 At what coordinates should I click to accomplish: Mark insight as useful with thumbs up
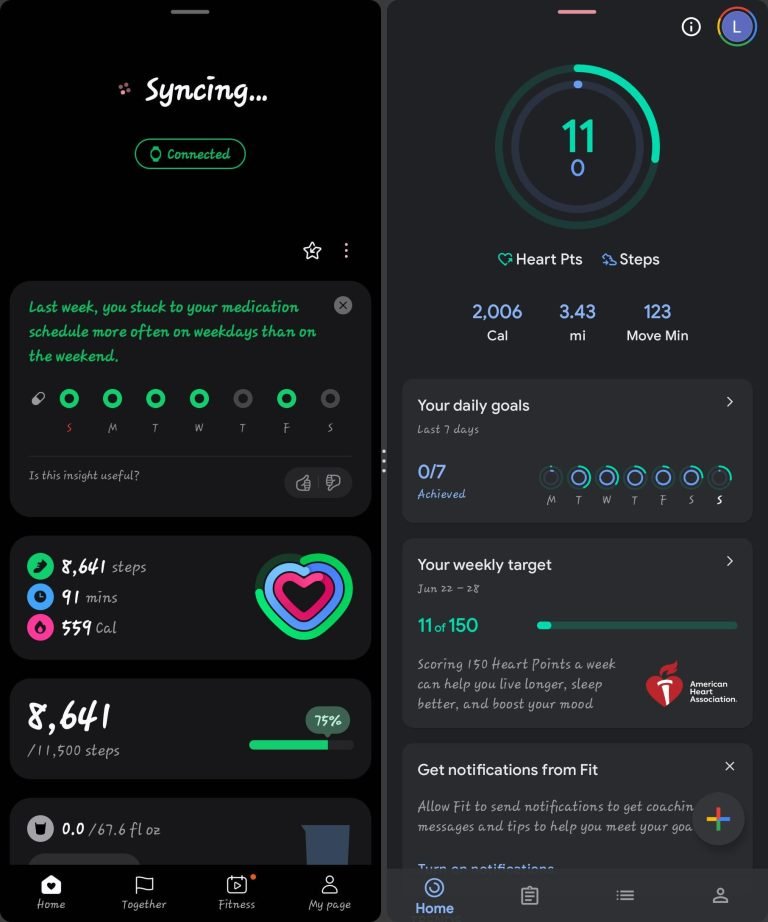pyautogui.click(x=303, y=483)
